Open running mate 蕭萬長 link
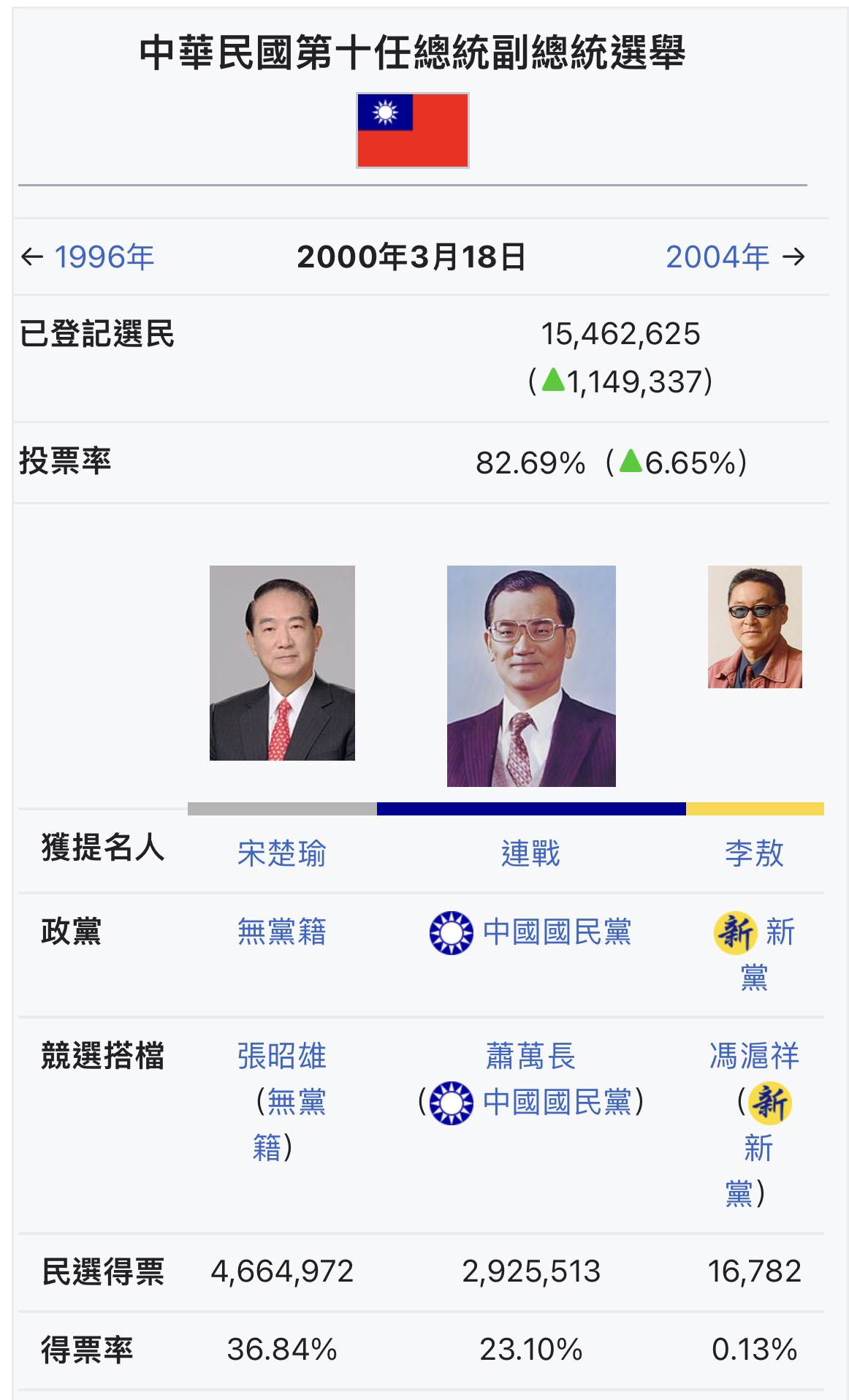 [x=531, y=1057]
